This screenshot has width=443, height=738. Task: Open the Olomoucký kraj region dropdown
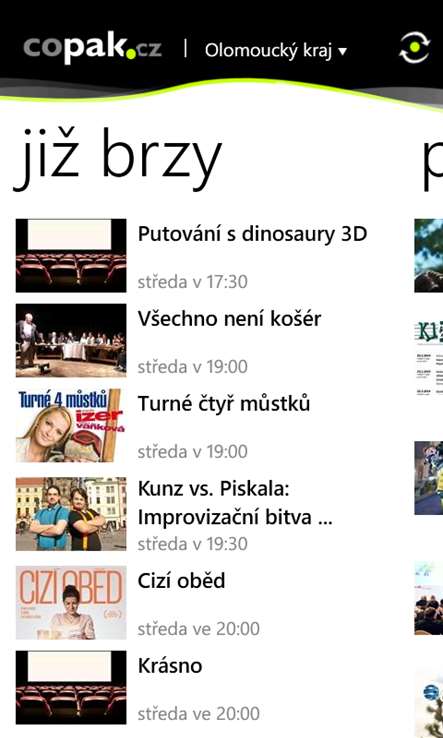pos(276,50)
